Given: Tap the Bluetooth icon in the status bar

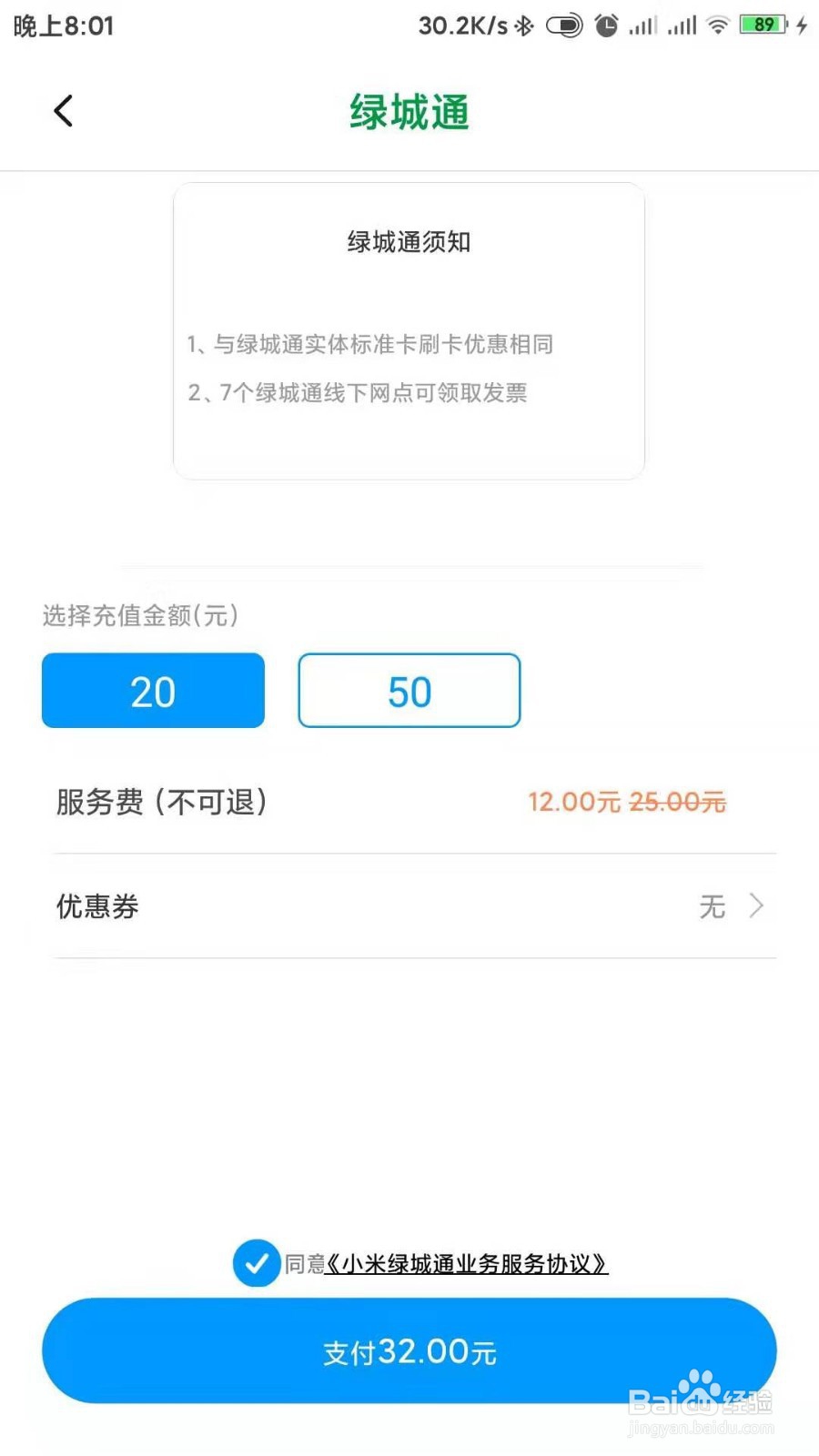Looking at the screenshot, I should pyautogui.click(x=523, y=25).
